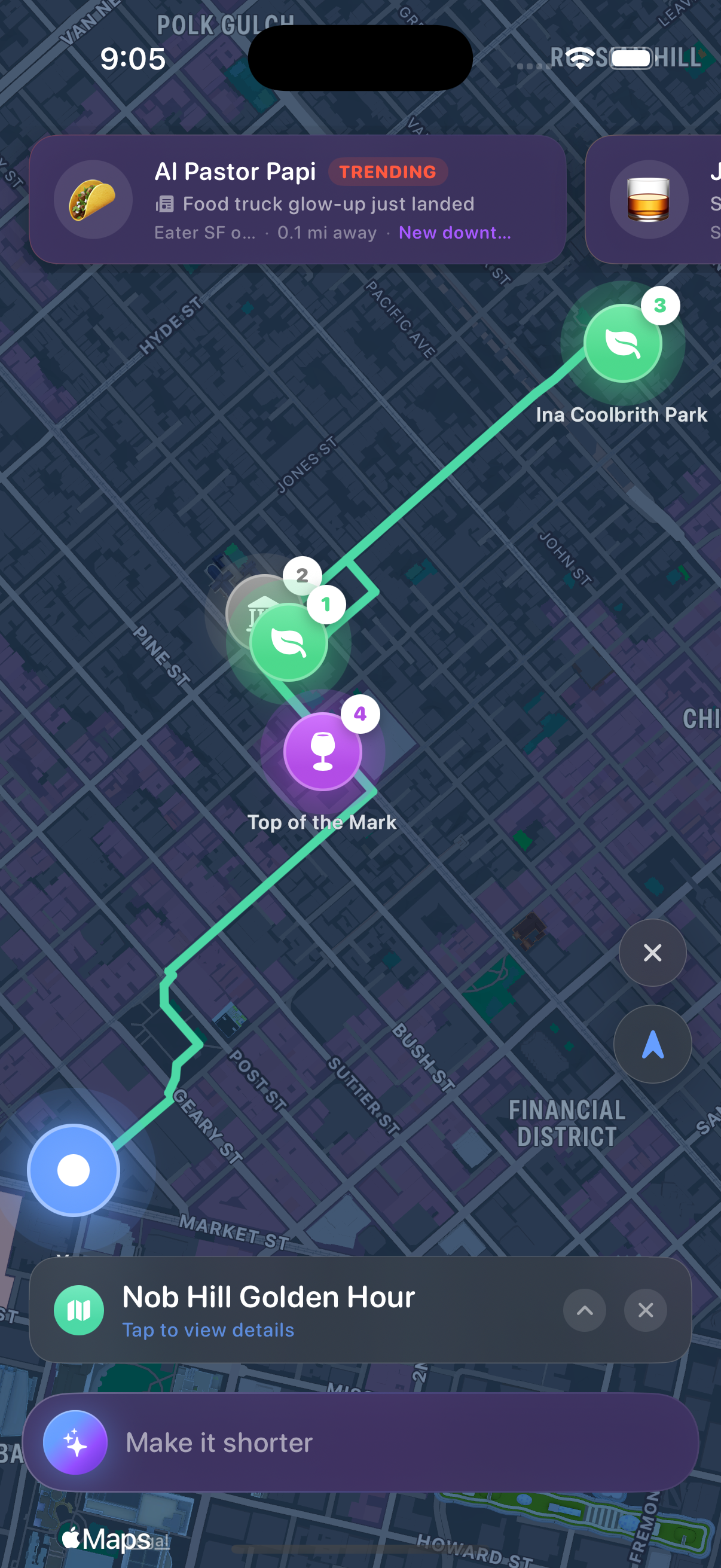Open the Al Pastor Papi trending card
This screenshot has width=721, height=1568.
(x=297, y=200)
